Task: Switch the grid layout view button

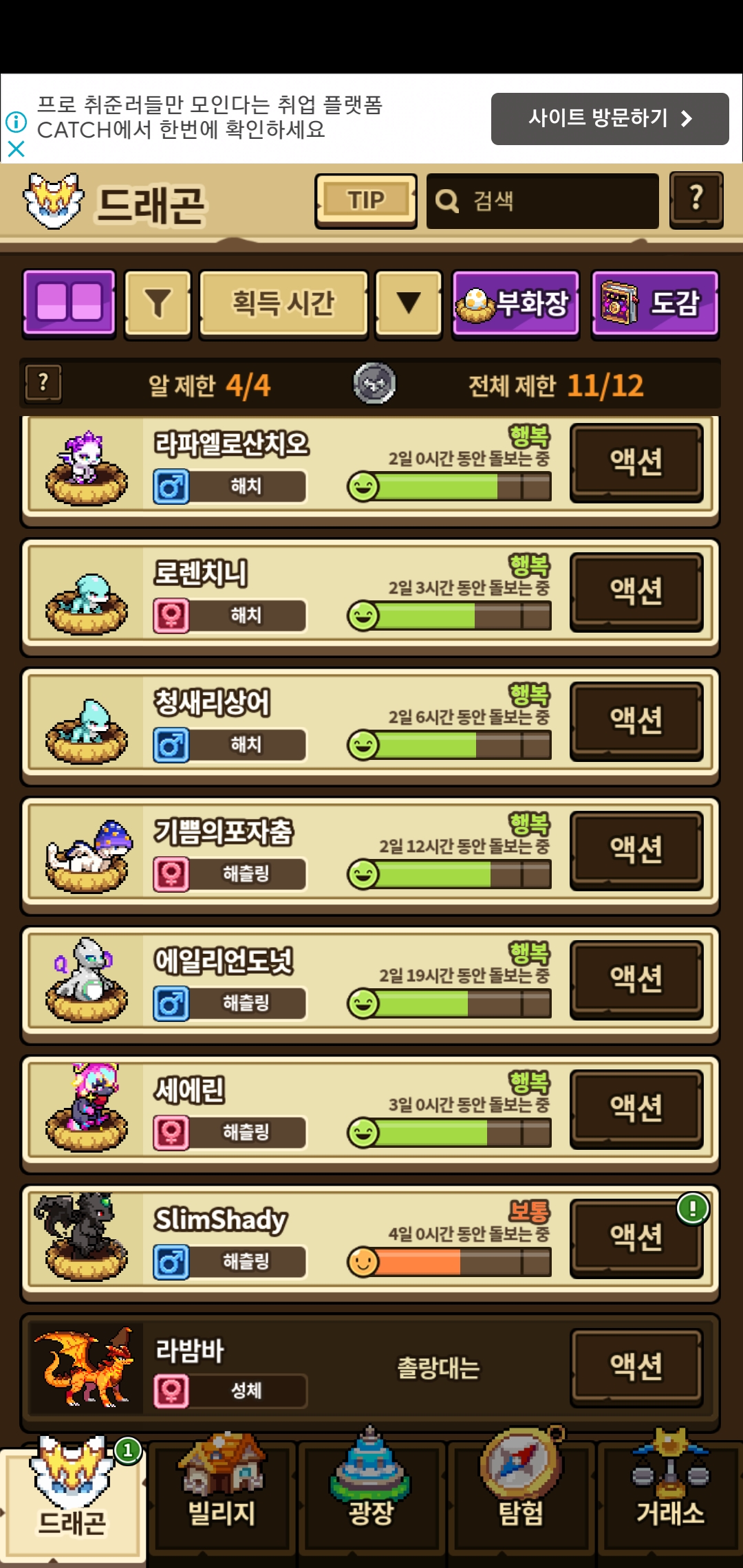Action: pos(69,303)
